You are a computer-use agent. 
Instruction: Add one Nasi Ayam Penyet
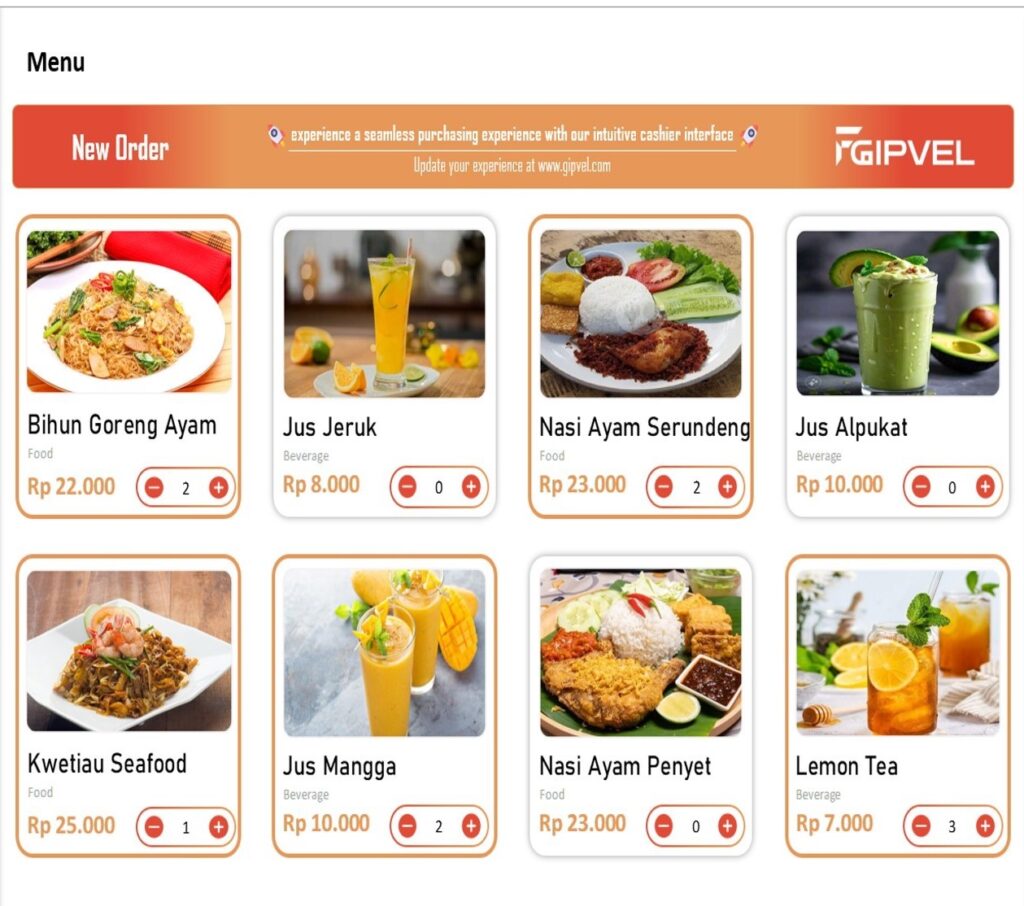tap(727, 826)
